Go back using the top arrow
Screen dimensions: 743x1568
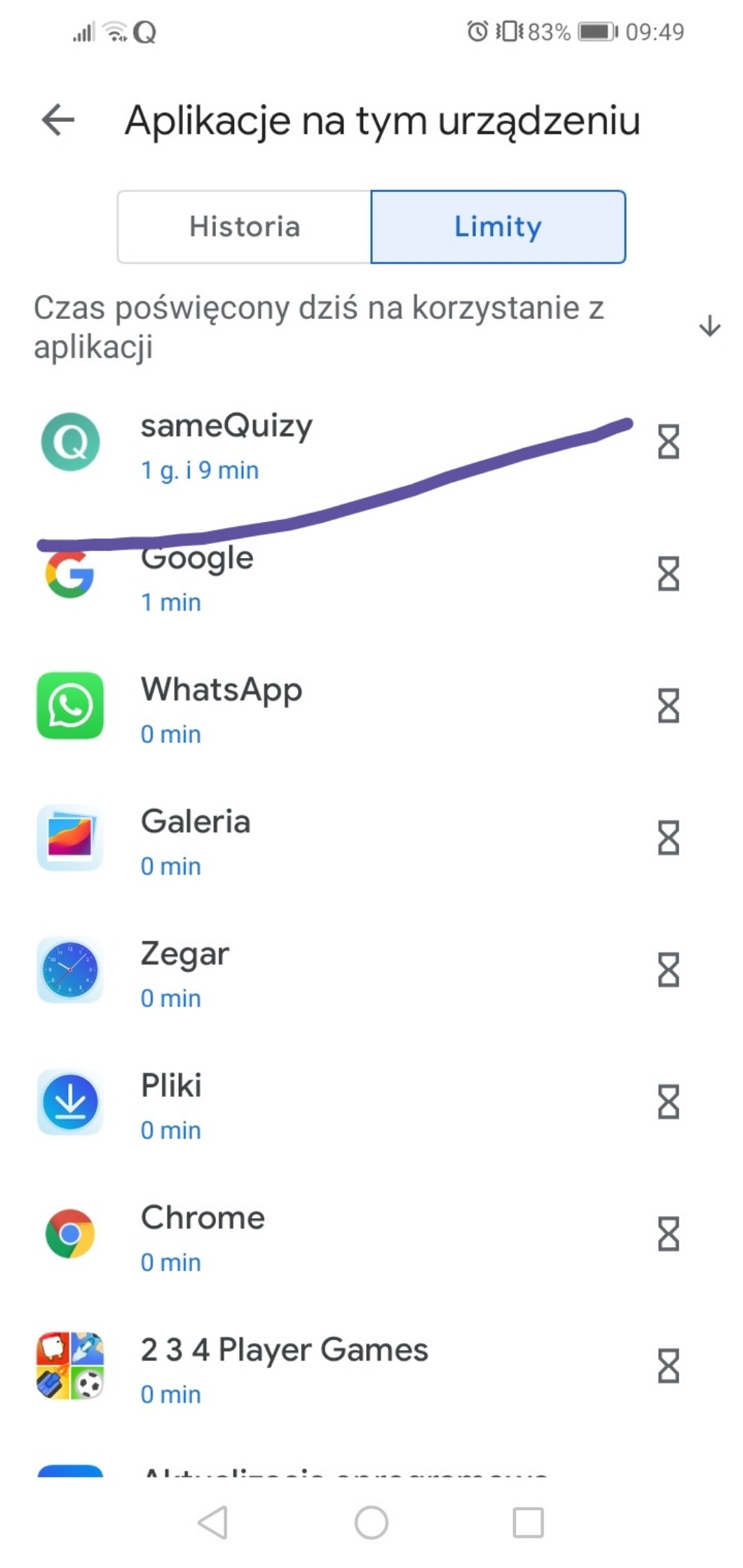point(58,120)
